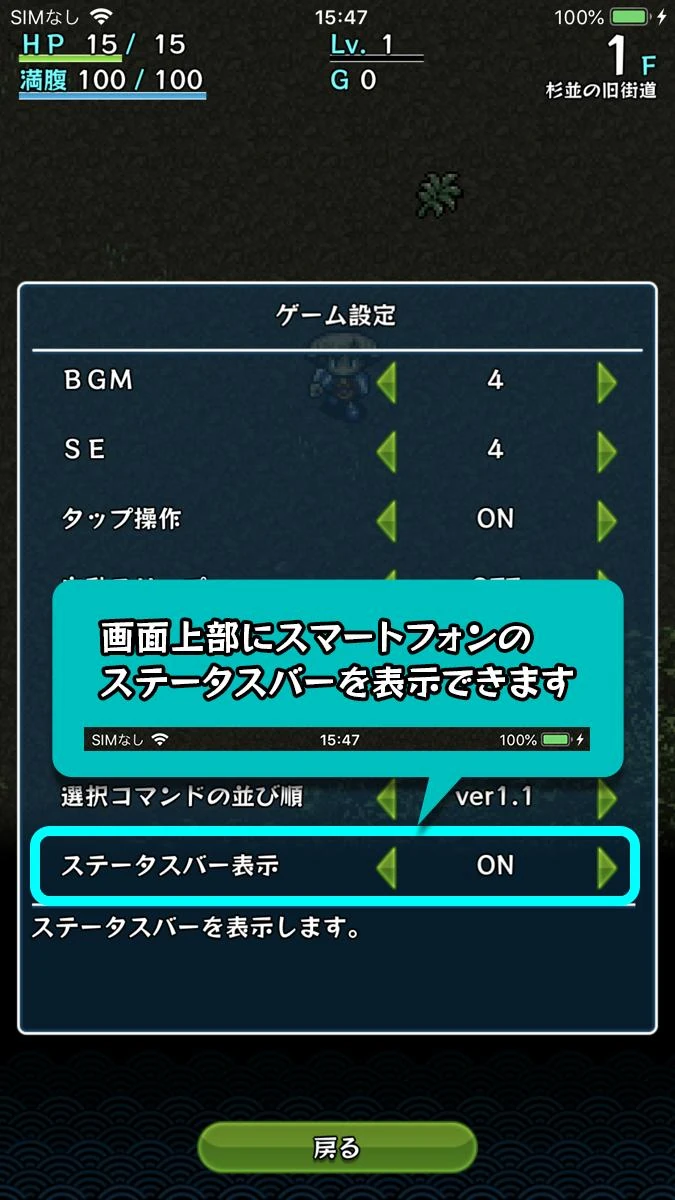Lower SE volume with left arrow
This screenshot has width=675, height=1200.
coord(386,450)
